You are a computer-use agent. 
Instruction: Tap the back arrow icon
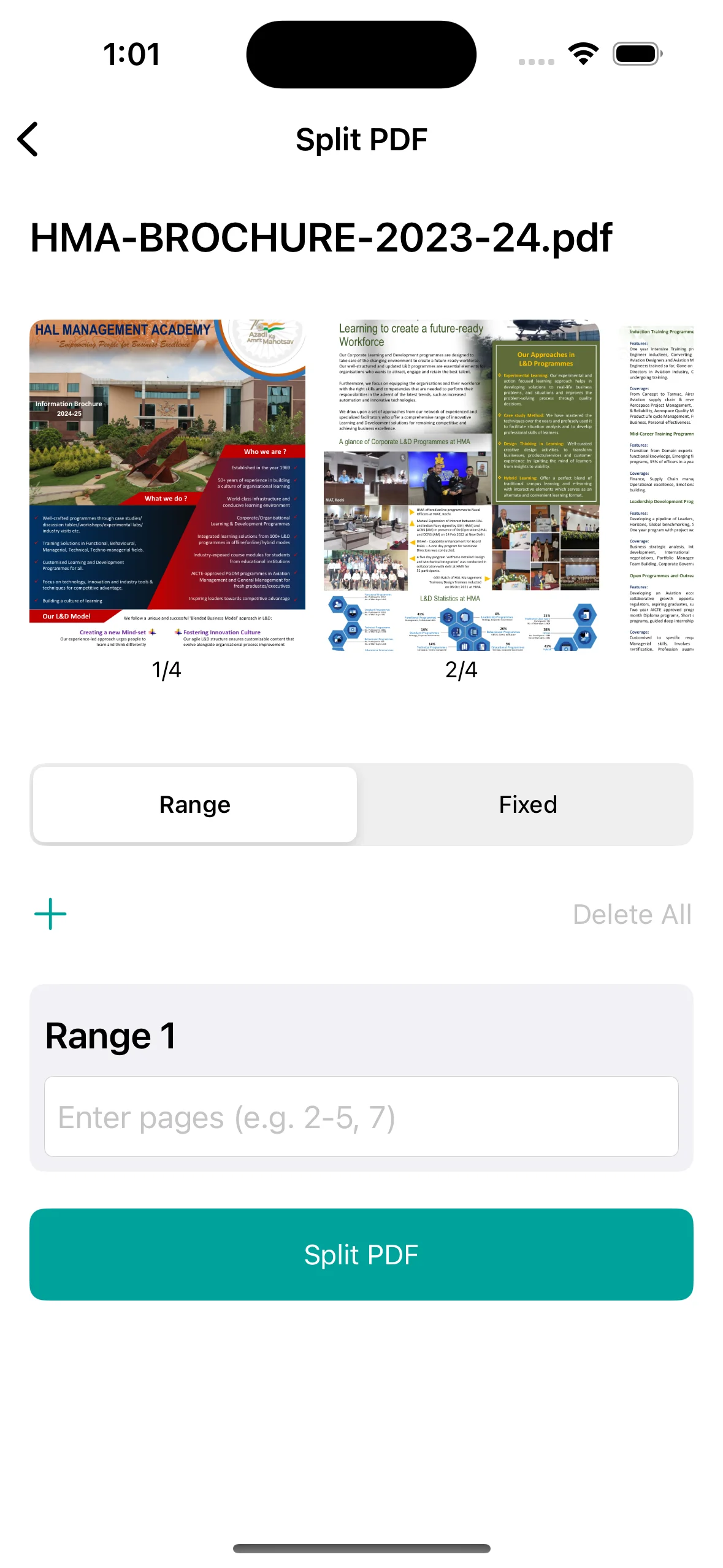[28, 139]
